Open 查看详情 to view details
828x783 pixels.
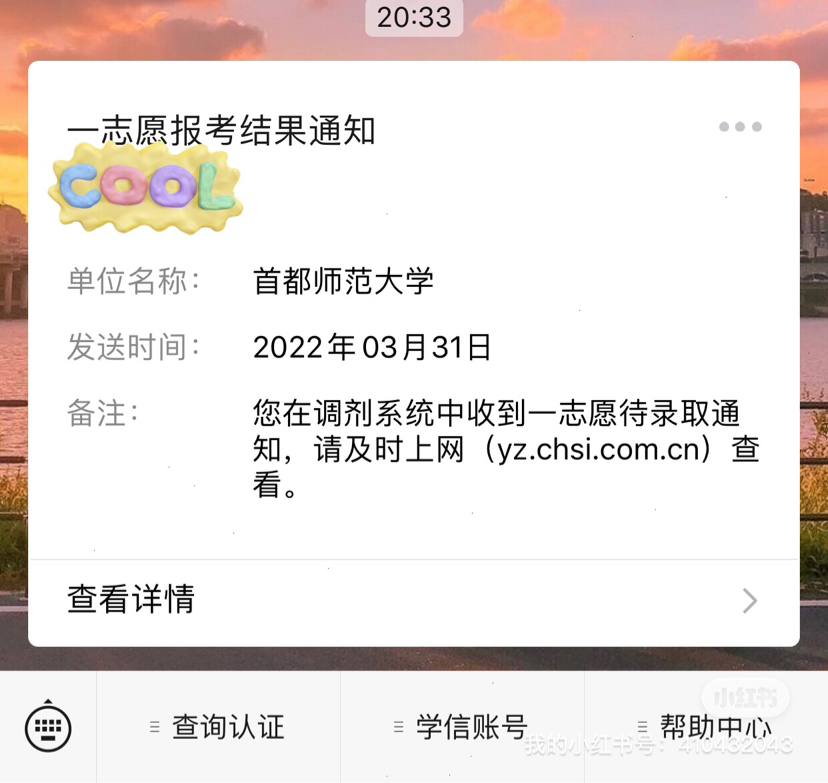tap(413, 600)
